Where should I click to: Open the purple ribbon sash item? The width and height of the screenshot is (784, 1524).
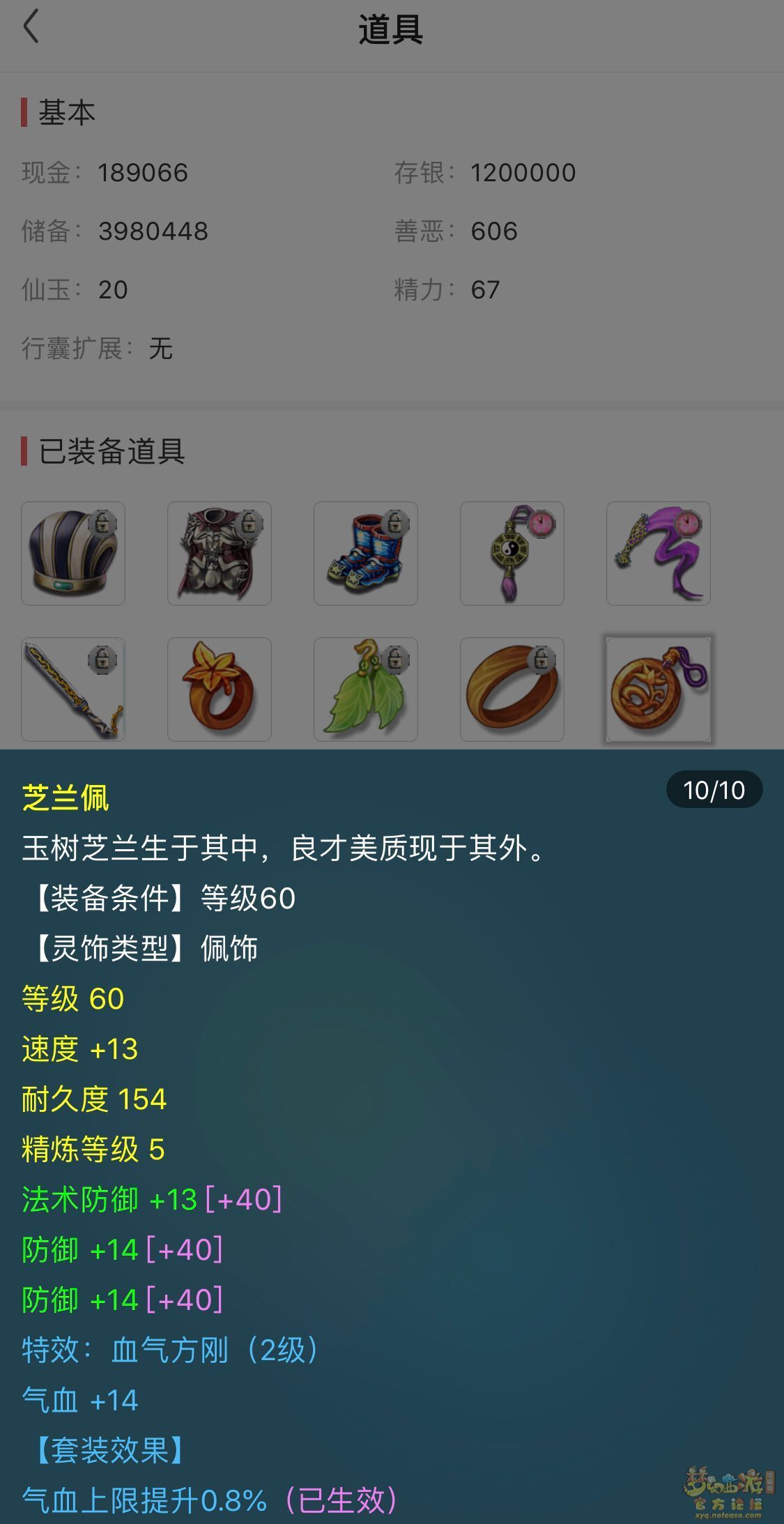(659, 554)
